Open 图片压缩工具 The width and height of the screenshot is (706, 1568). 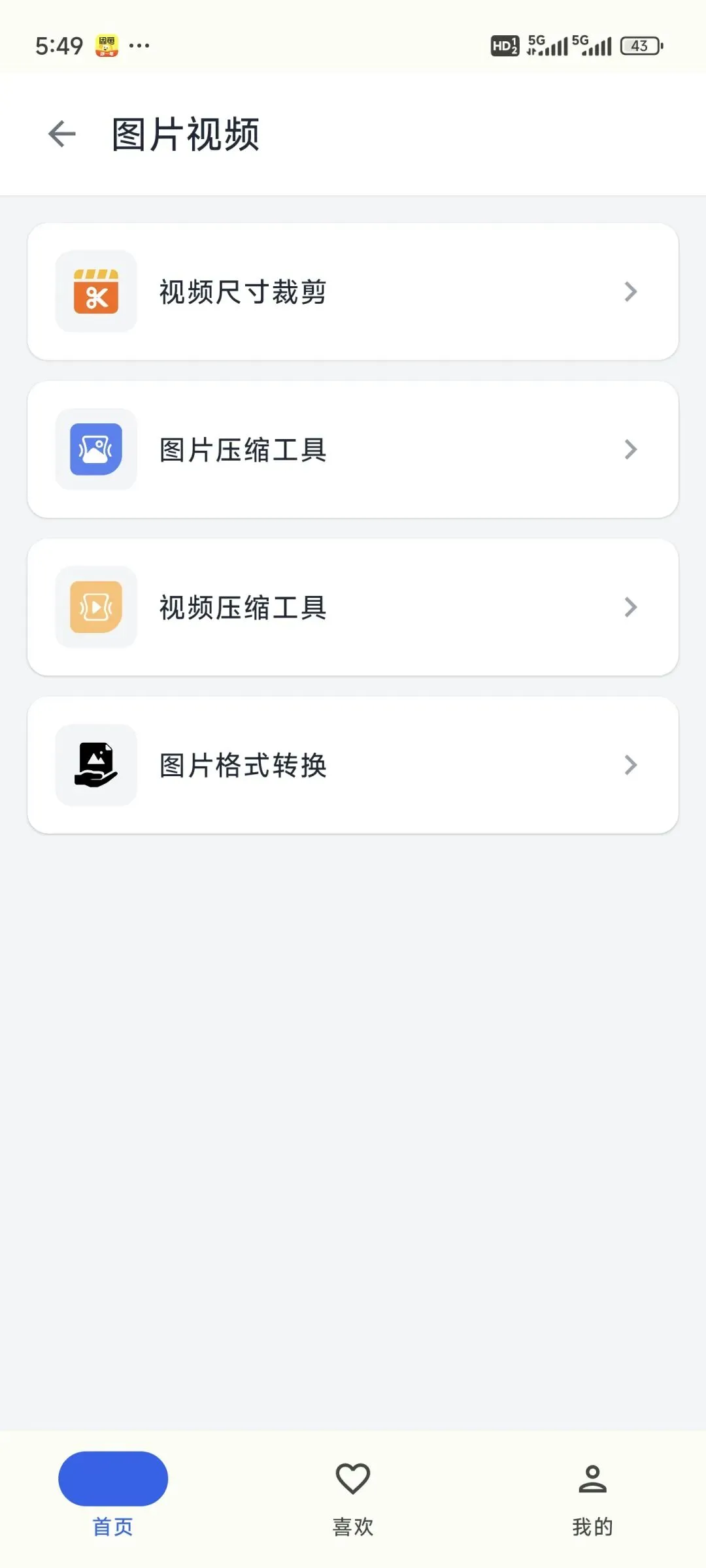pyautogui.click(x=352, y=449)
